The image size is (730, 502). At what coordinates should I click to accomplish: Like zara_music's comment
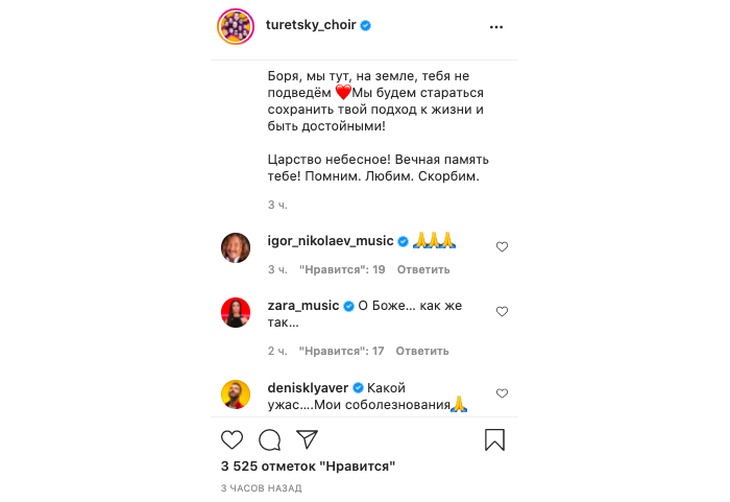pos(502,312)
